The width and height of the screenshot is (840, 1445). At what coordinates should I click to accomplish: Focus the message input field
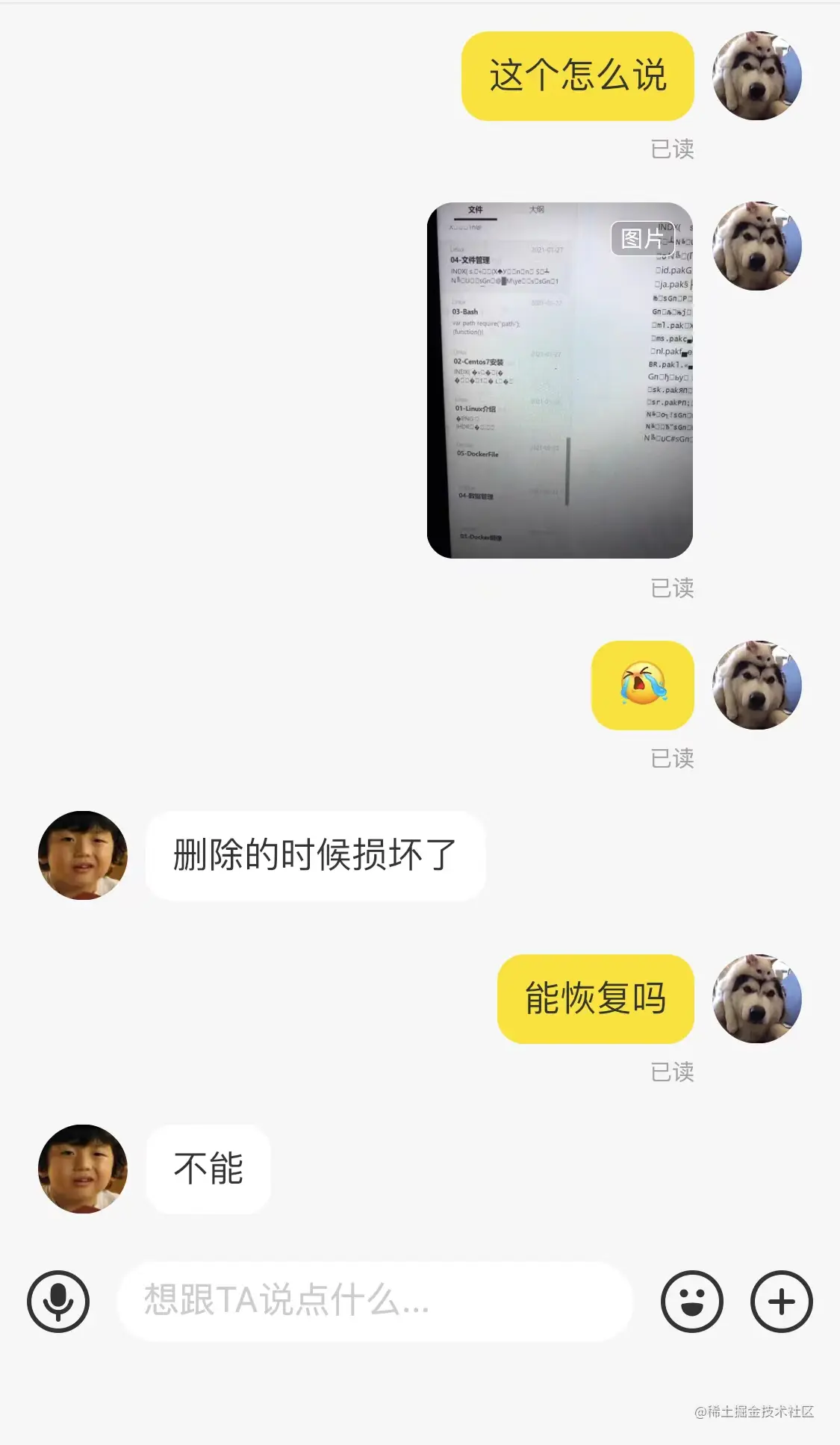373,1302
